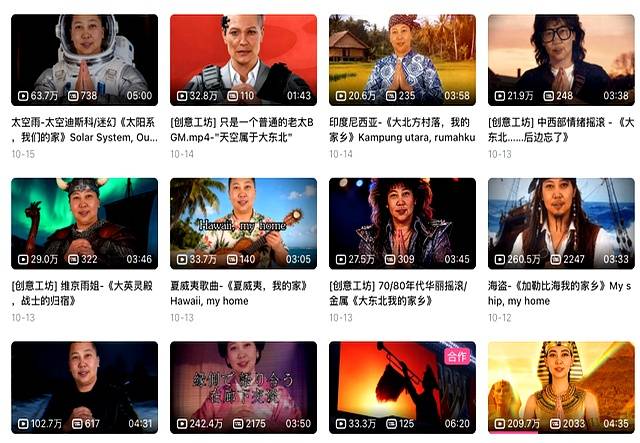Open the video with 102.7万 views
The width and height of the screenshot is (640, 443).
pyautogui.click(x=84, y=387)
